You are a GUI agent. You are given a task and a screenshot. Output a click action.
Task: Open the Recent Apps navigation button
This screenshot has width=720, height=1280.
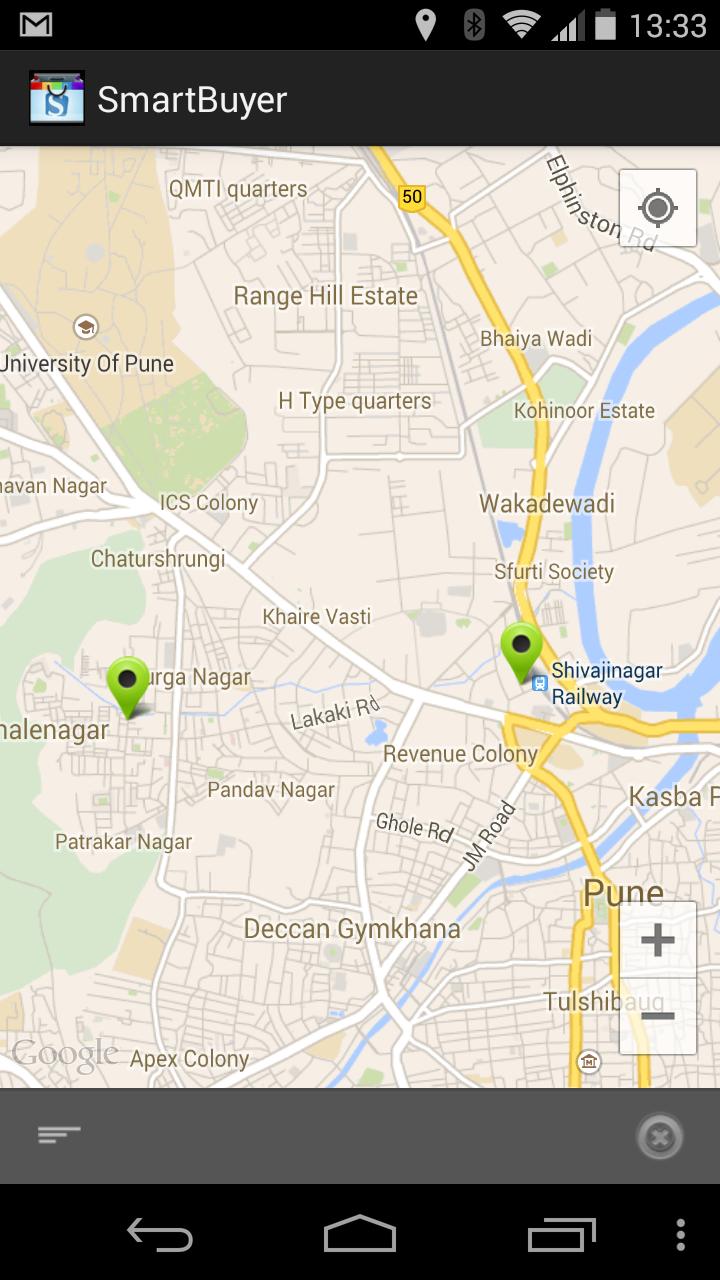click(x=560, y=1235)
